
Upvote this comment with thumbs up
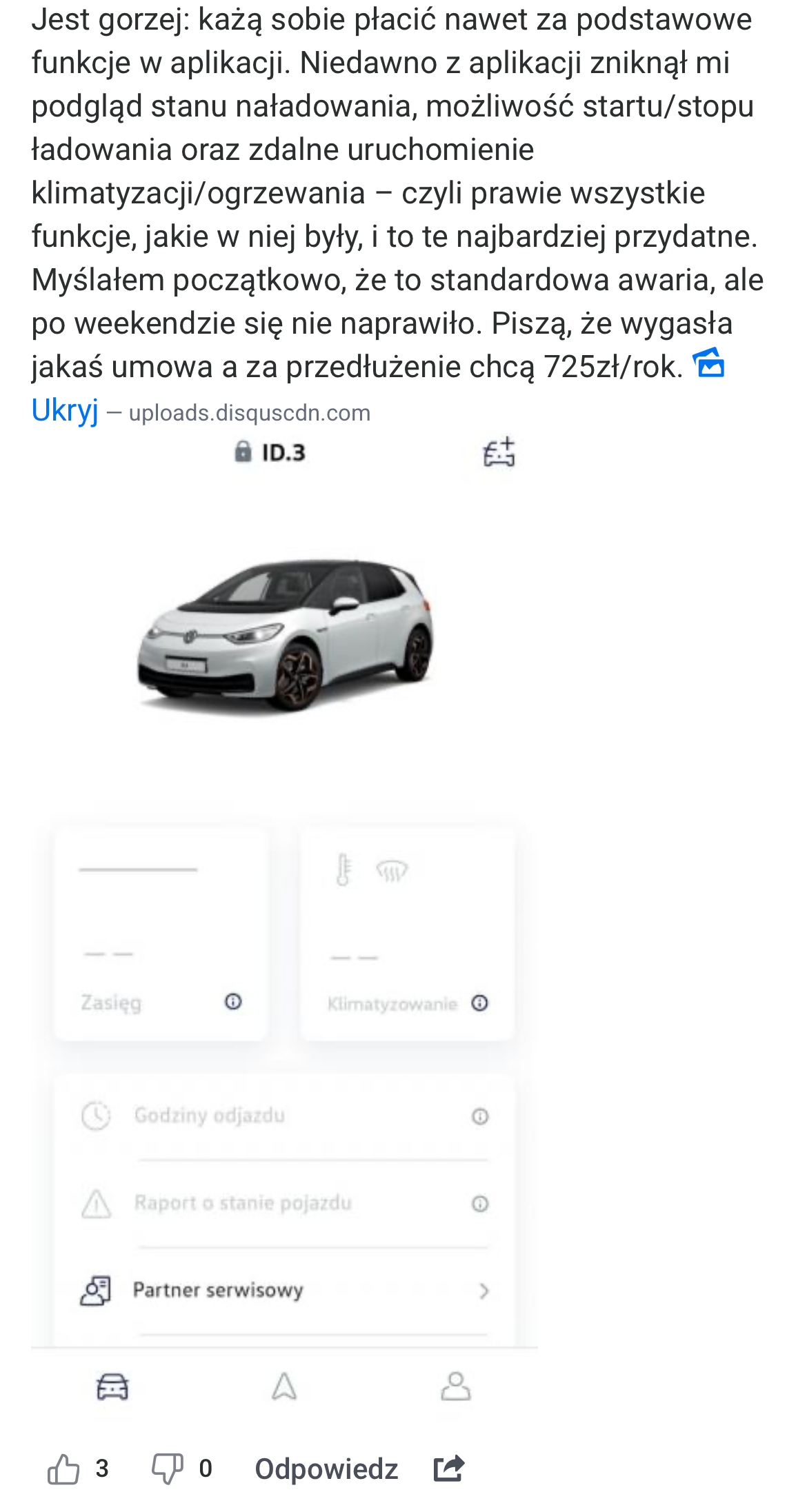tap(63, 1469)
